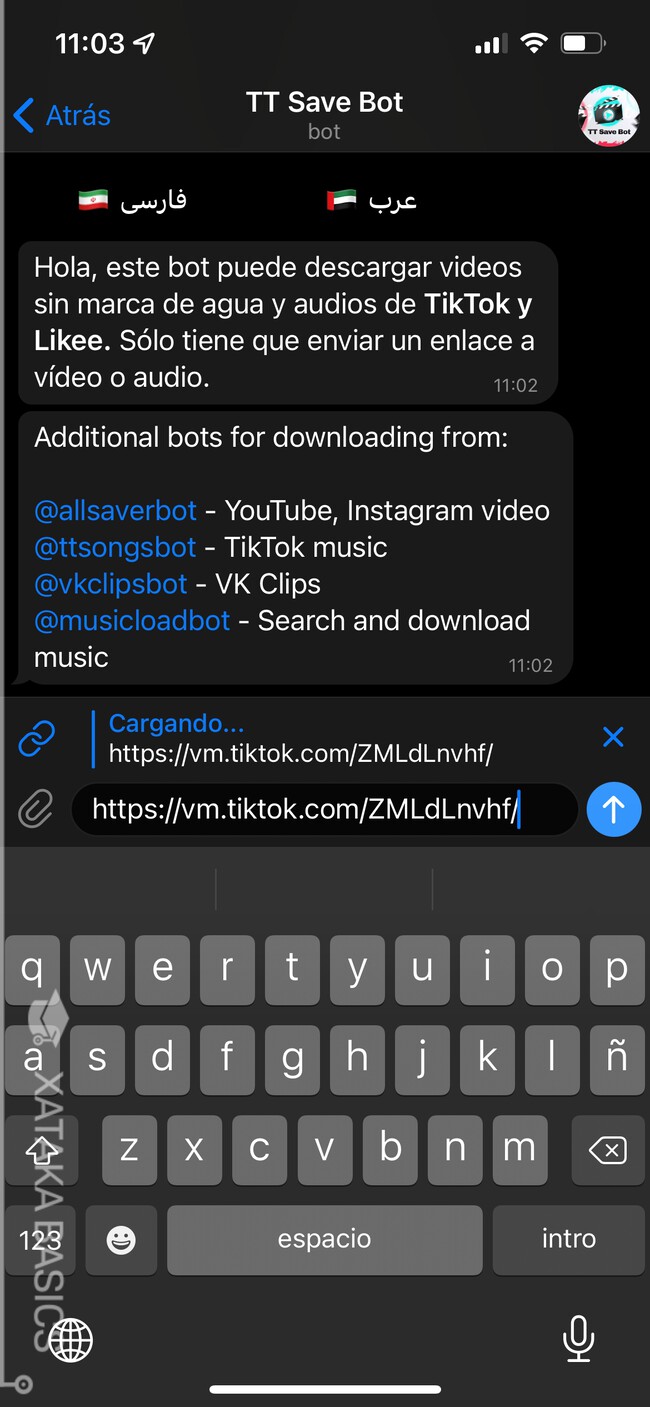Send the TikTok link message
The width and height of the screenshot is (650, 1407).
[613, 809]
